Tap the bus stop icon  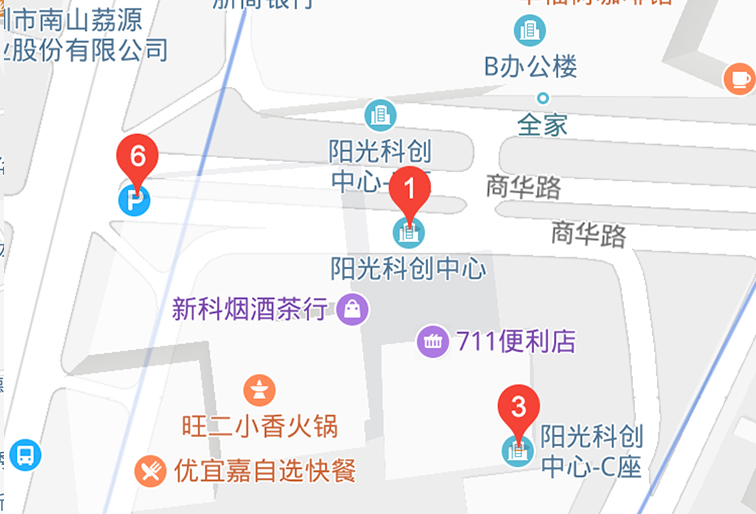click(24, 455)
